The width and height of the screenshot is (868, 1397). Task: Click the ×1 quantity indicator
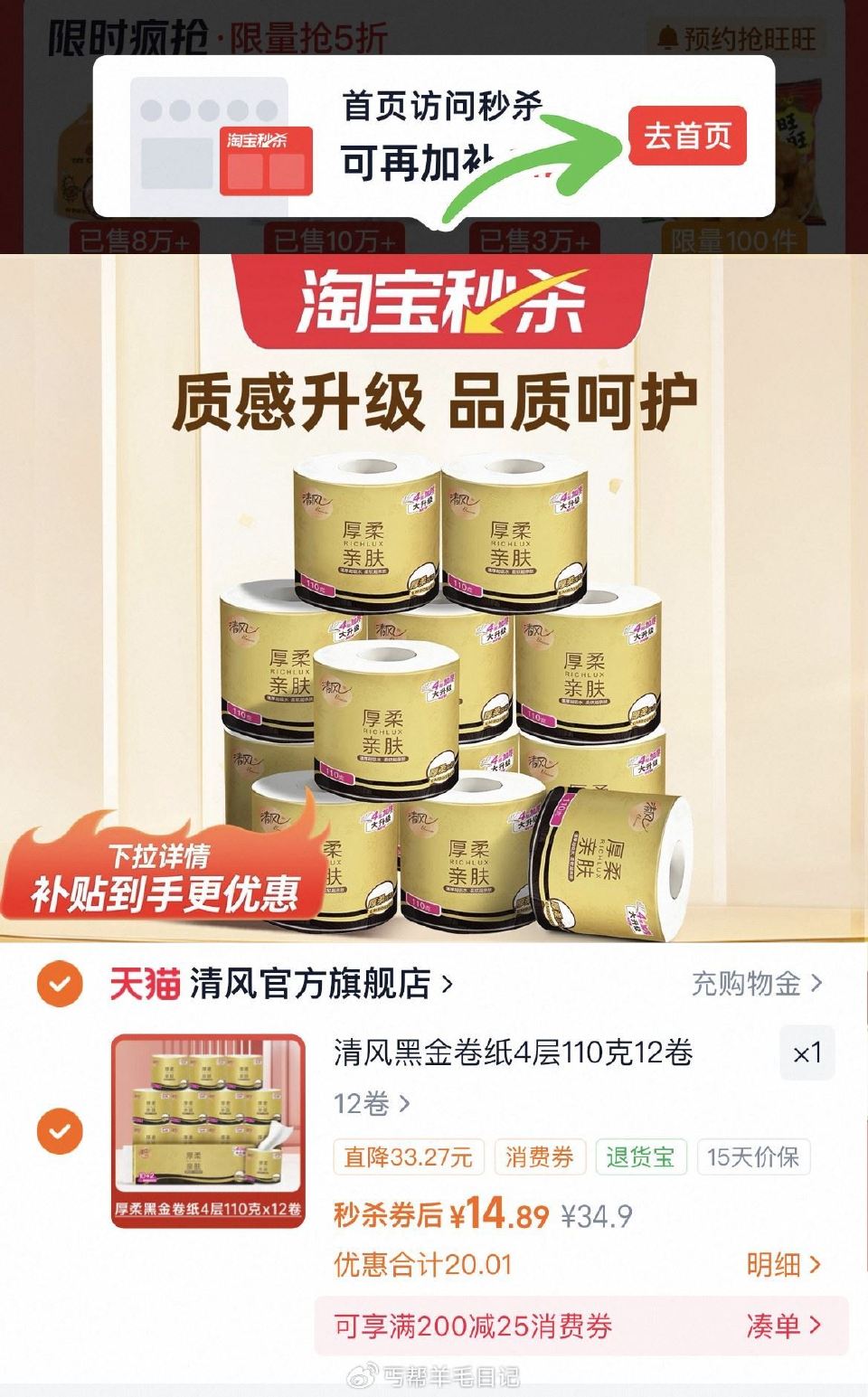[807, 1054]
